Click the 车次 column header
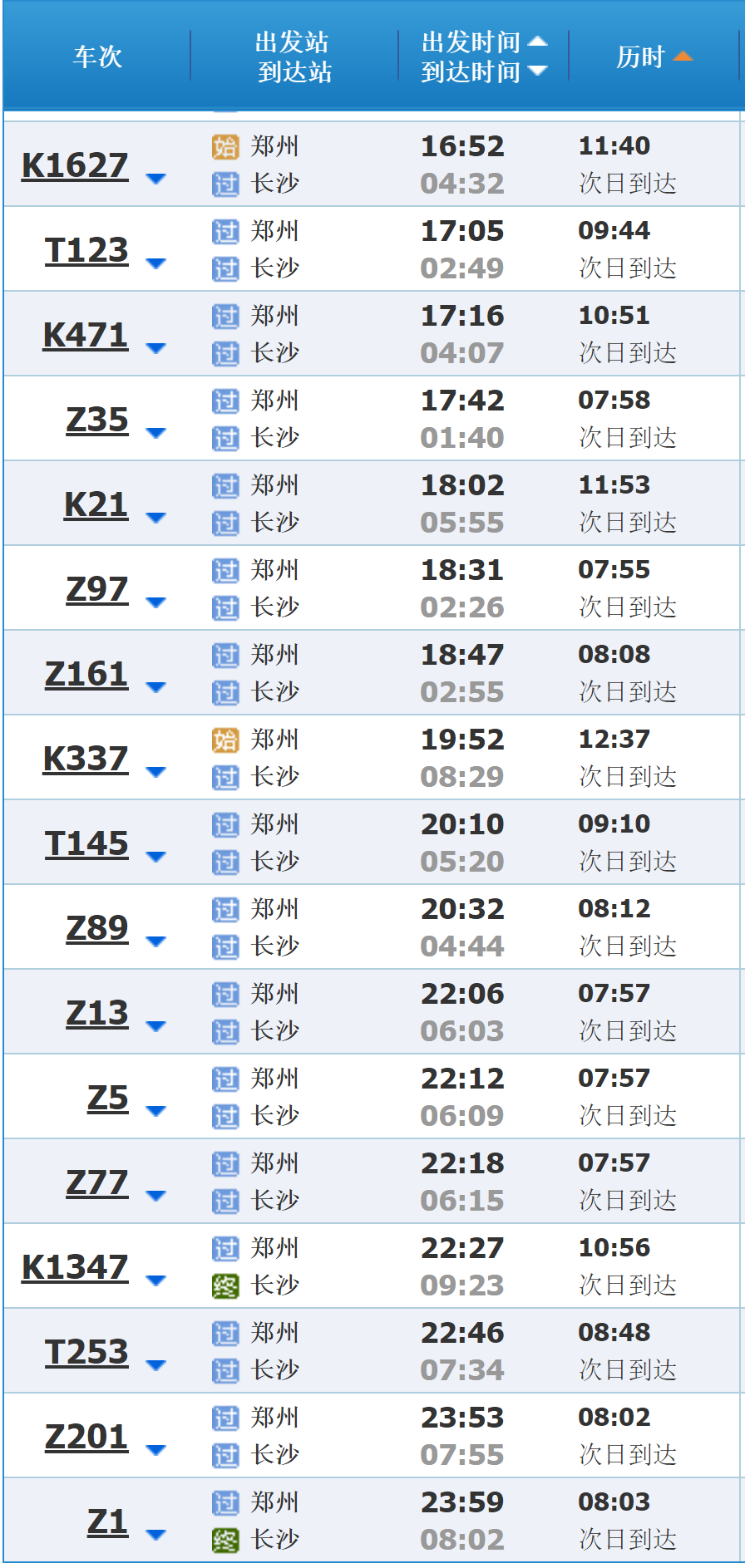This screenshot has height=1568, width=745. click(x=97, y=55)
